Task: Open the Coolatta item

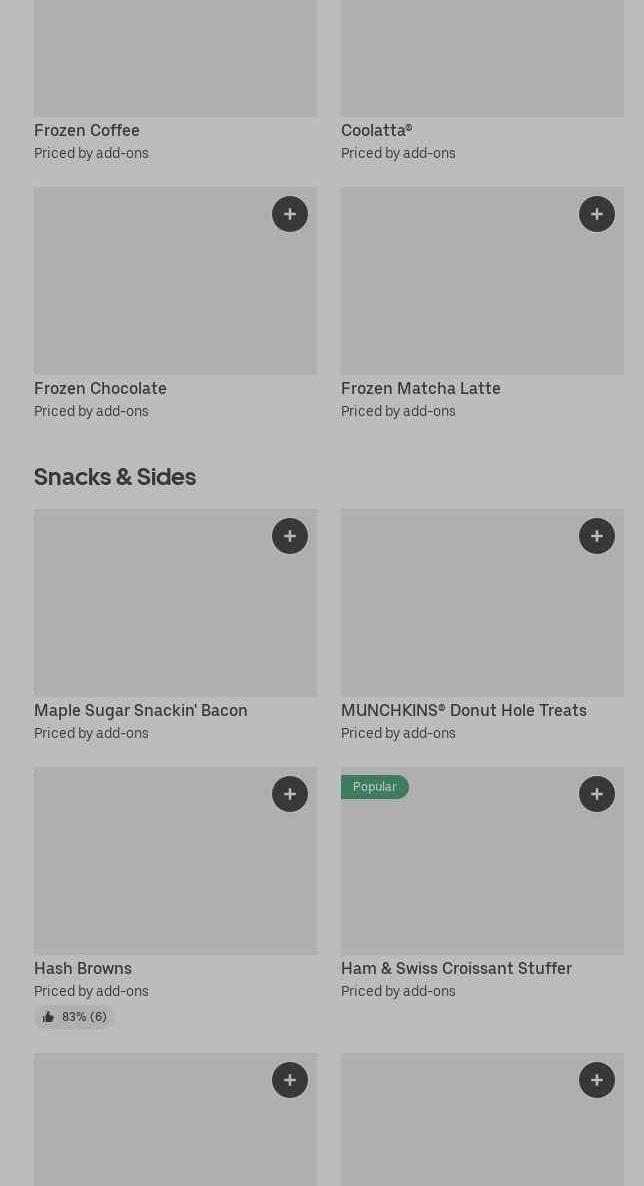Action: coord(376,130)
